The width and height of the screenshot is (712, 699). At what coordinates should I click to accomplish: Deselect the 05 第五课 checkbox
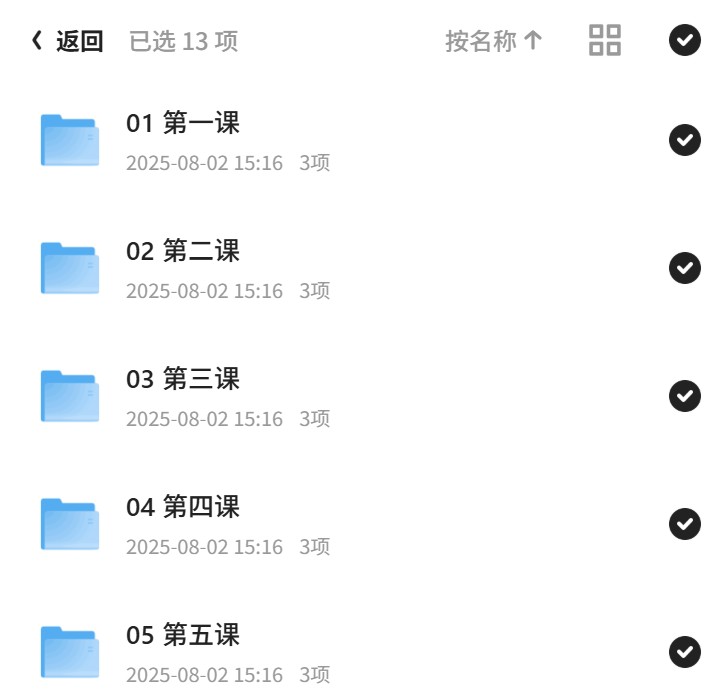pyautogui.click(x=684, y=652)
